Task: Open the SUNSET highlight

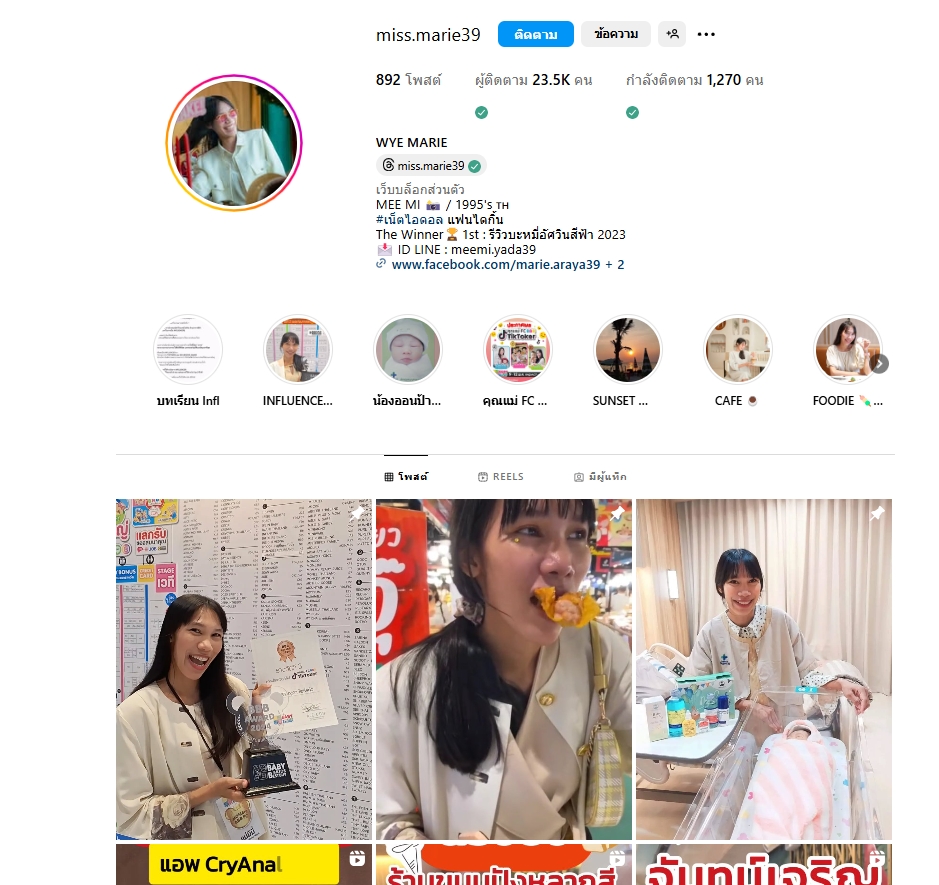Action: pyautogui.click(x=628, y=351)
